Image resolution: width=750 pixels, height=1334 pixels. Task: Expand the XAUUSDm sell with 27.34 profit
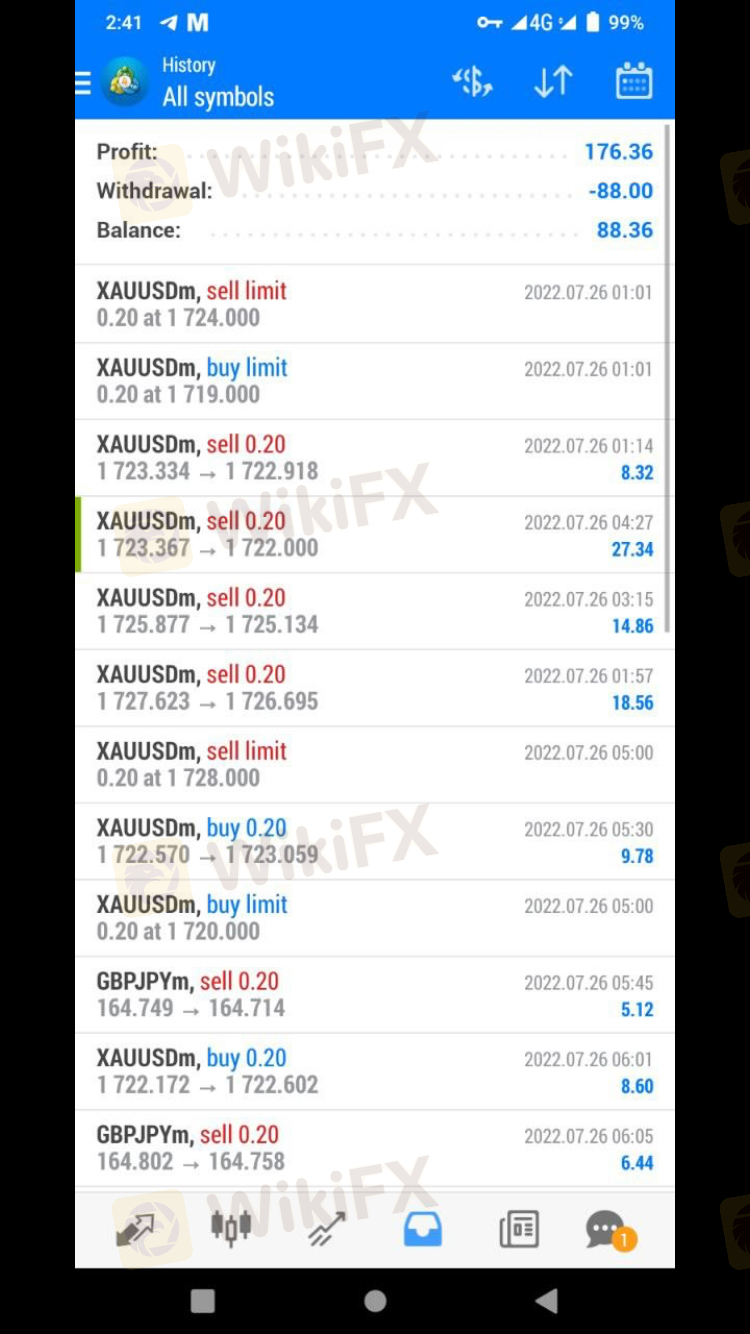tap(370, 534)
